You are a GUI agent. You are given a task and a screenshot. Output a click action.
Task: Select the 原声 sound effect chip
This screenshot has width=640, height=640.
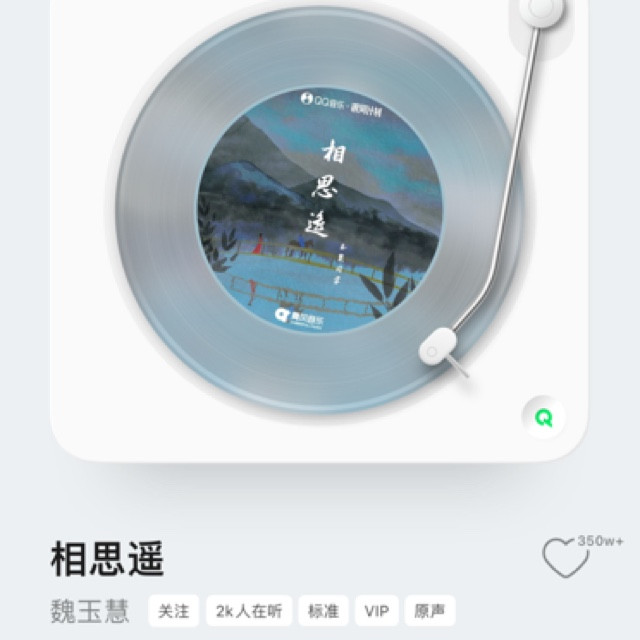(x=430, y=611)
